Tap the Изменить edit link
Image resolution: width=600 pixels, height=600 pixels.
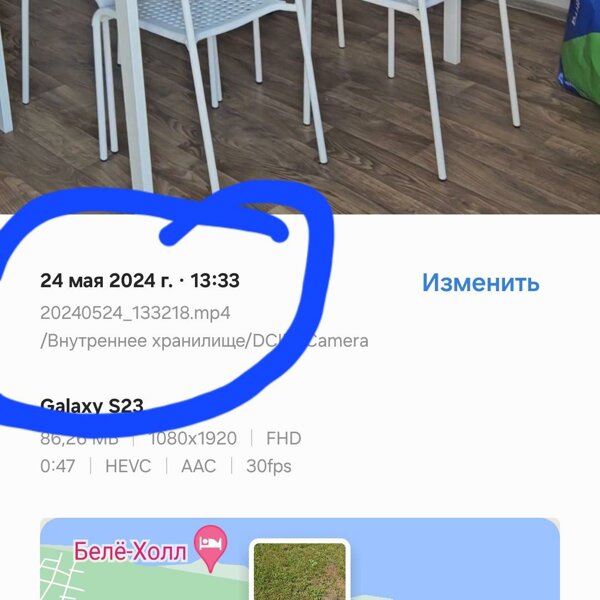480,282
